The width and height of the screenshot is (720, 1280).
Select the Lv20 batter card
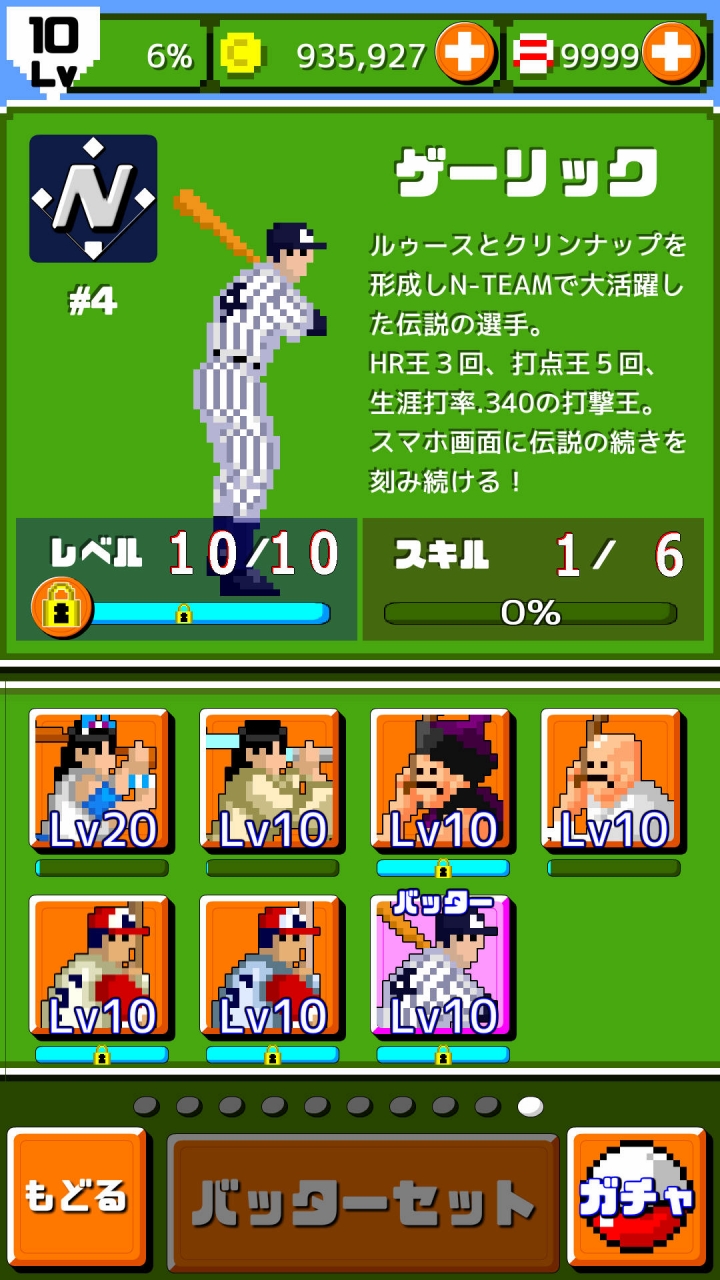(100, 780)
